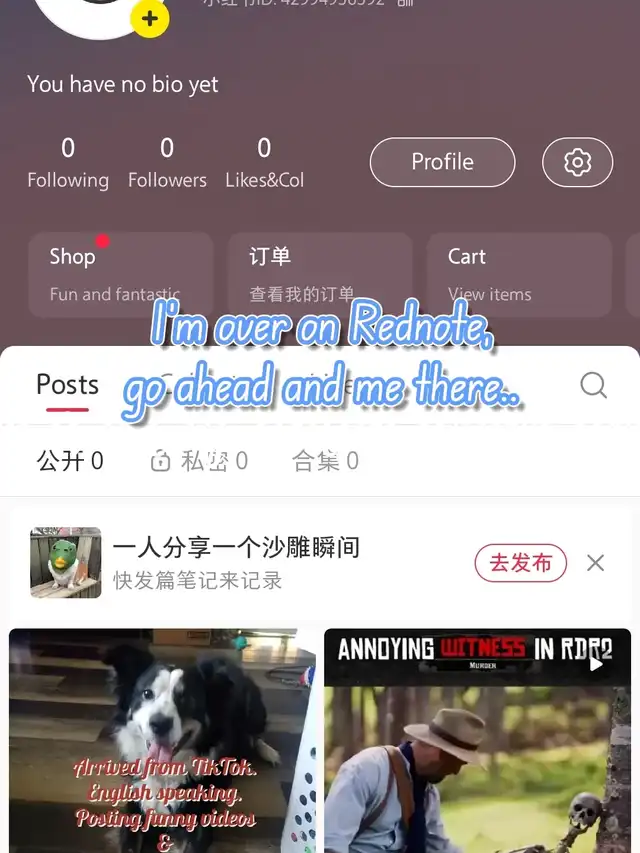Open the Annoying Witness in RDR2 video

pyautogui.click(x=477, y=740)
